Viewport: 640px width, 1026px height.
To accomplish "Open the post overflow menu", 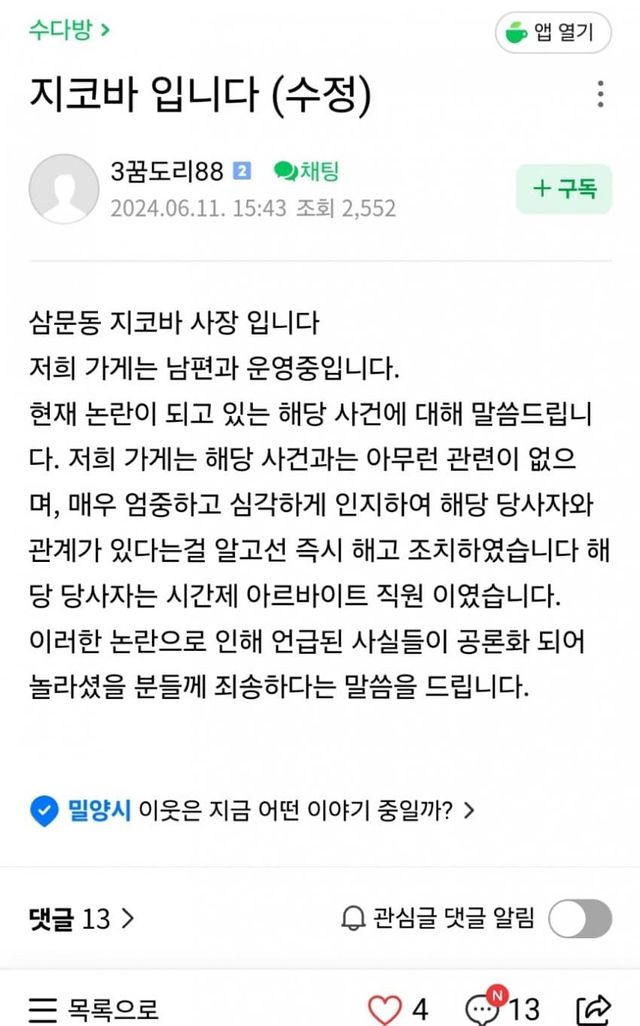I will [x=600, y=95].
